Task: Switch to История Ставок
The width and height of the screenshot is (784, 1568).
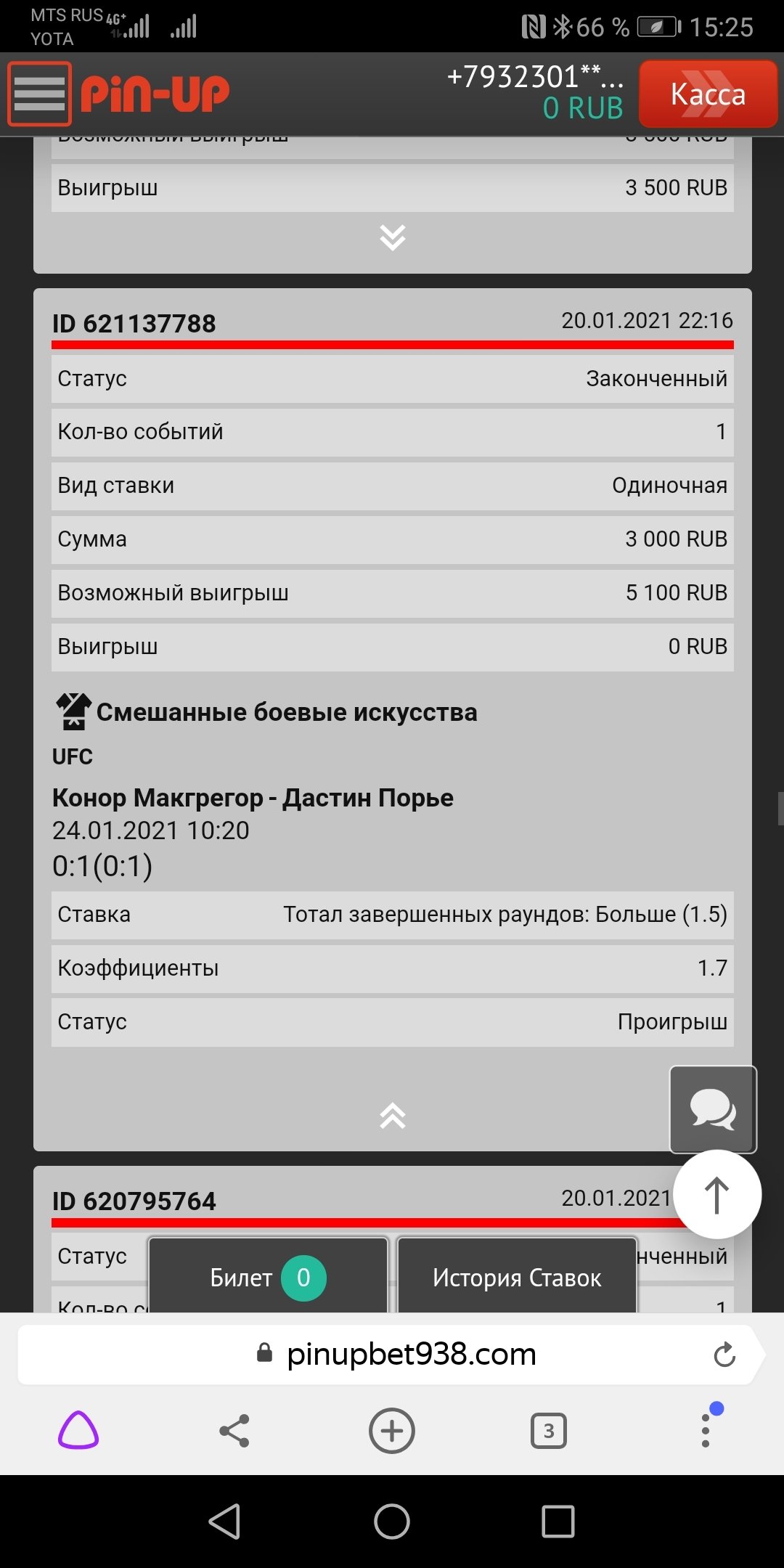Action: click(x=517, y=1277)
